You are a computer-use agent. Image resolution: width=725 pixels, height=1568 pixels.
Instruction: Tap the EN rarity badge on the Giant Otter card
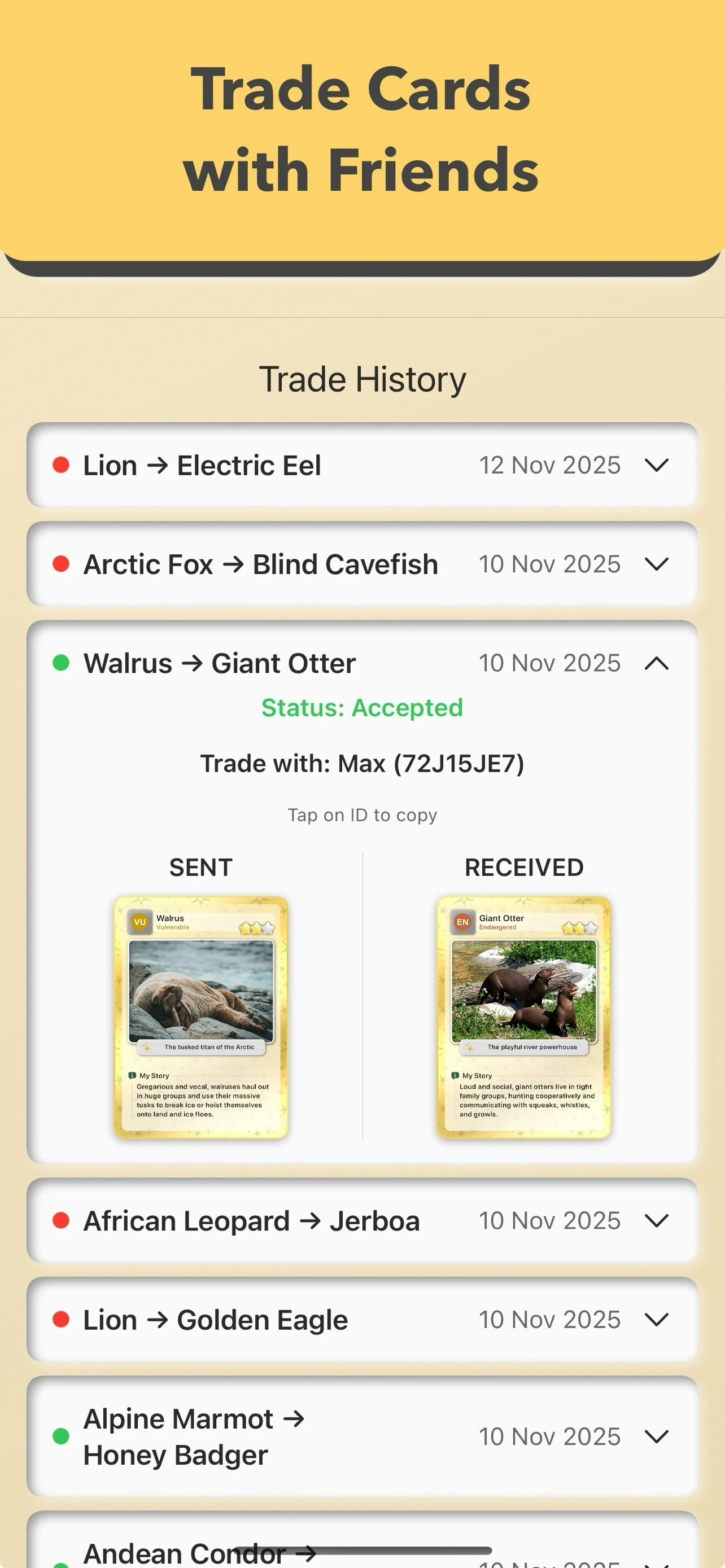click(x=462, y=922)
